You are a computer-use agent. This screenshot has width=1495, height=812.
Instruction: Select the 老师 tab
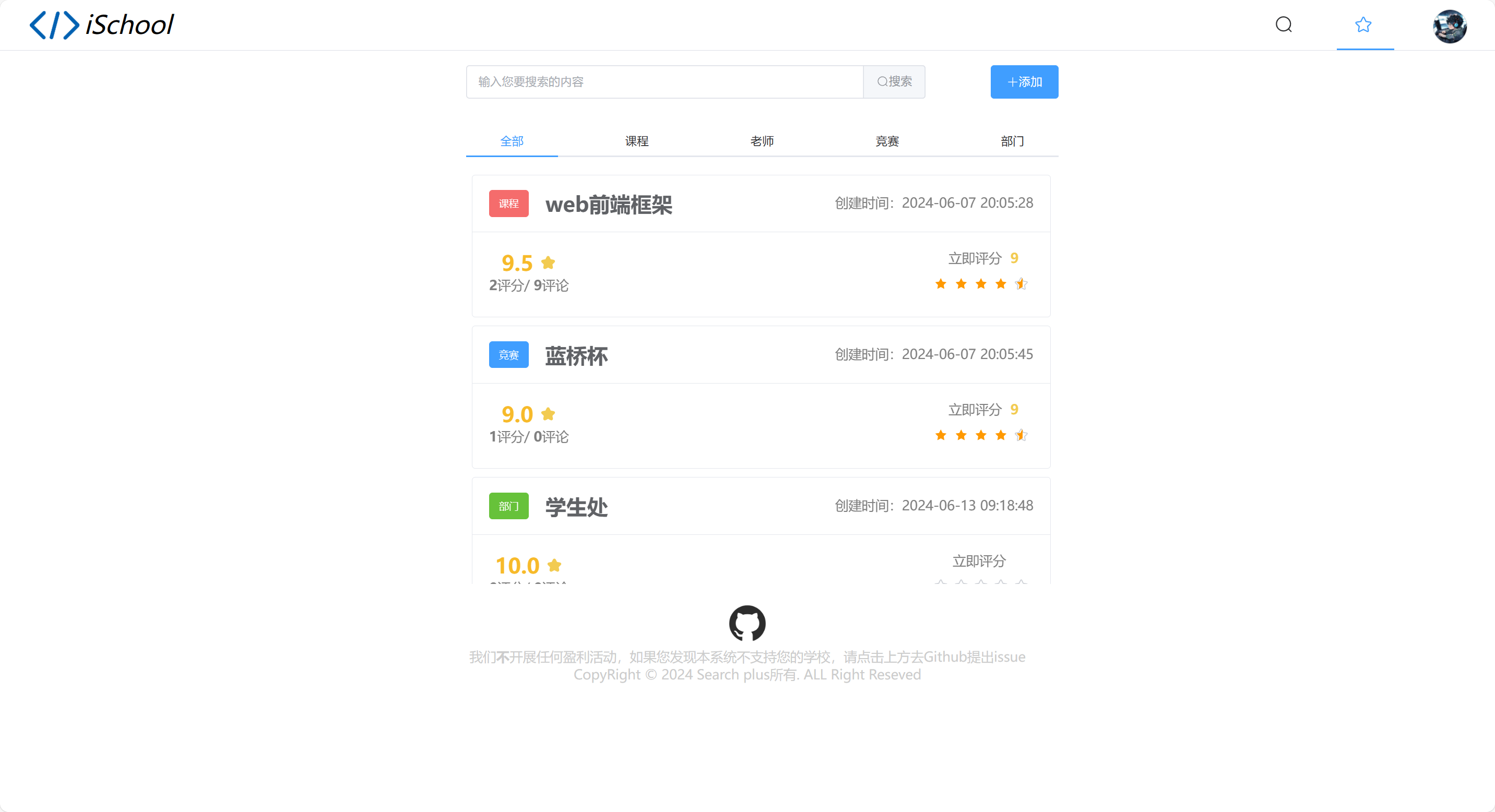coord(762,141)
